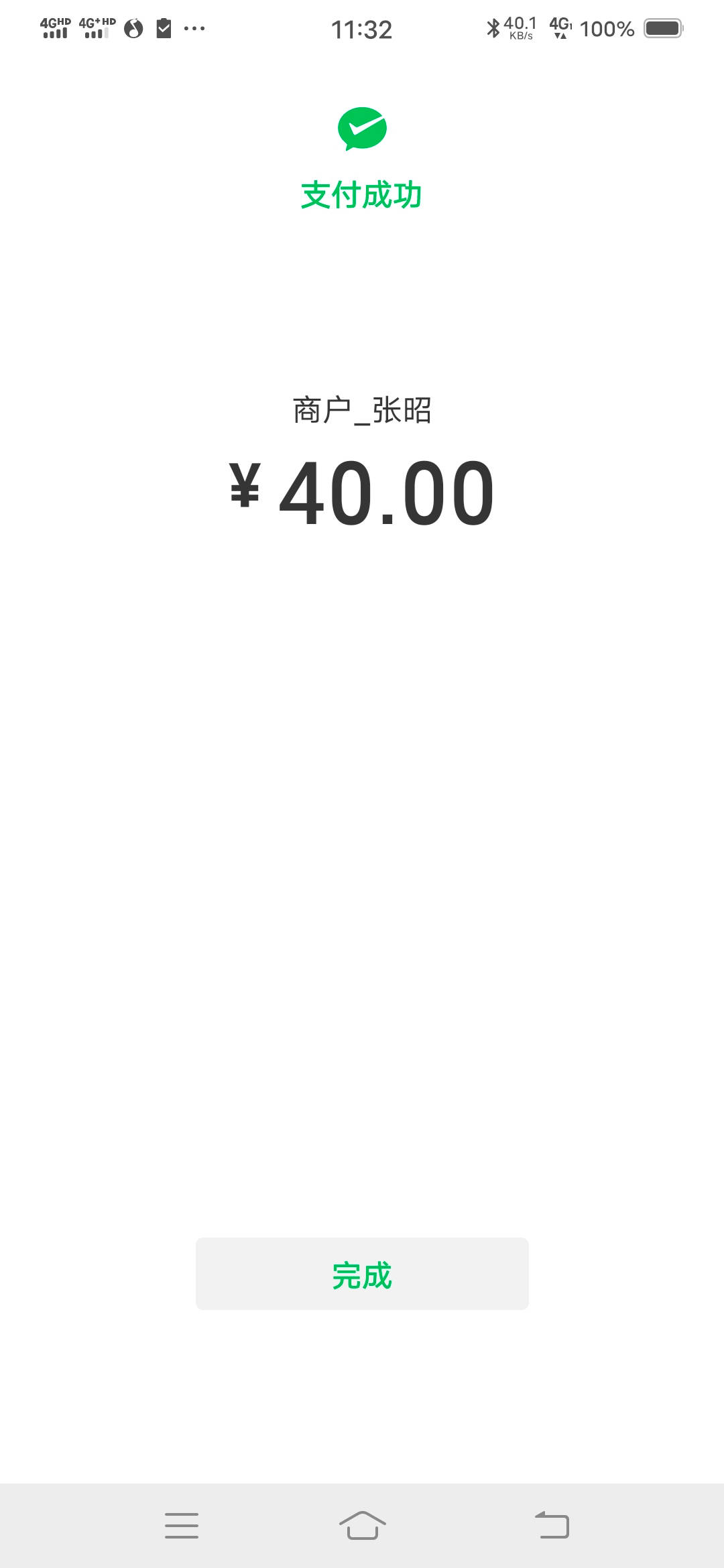Go back using system back button
The height and width of the screenshot is (1568, 724).
coord(552,1525)
